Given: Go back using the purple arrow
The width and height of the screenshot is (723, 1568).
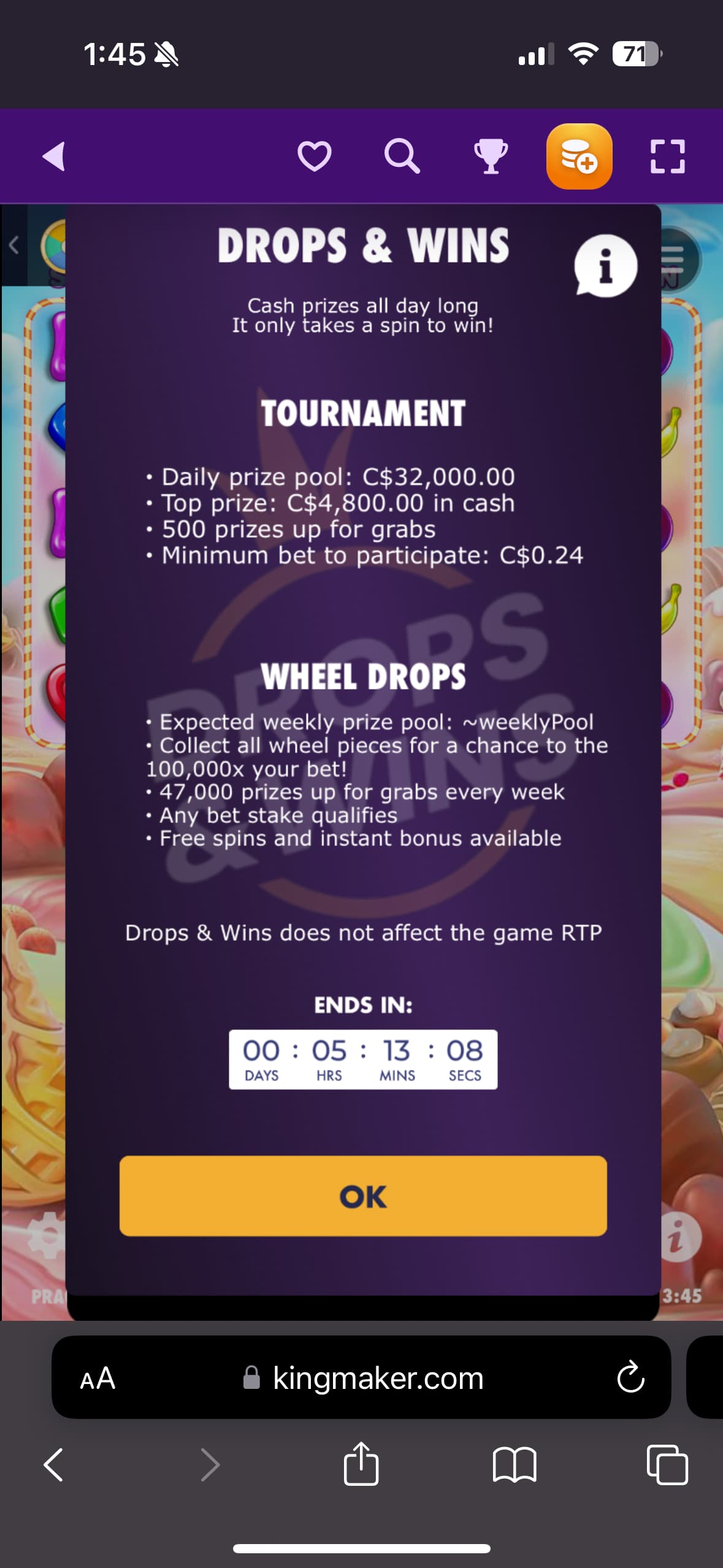Looking at the screenshot, I should tap(54, 156).
